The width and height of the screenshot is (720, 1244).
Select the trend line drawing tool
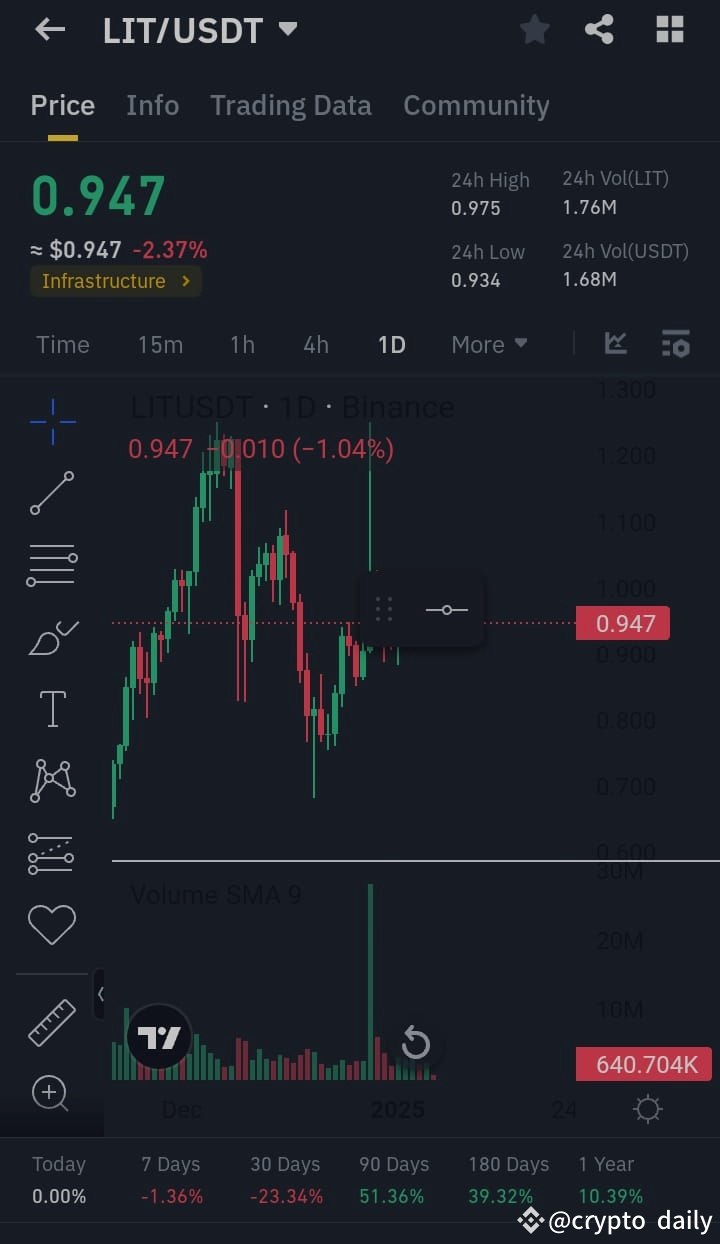click(52, 493)
